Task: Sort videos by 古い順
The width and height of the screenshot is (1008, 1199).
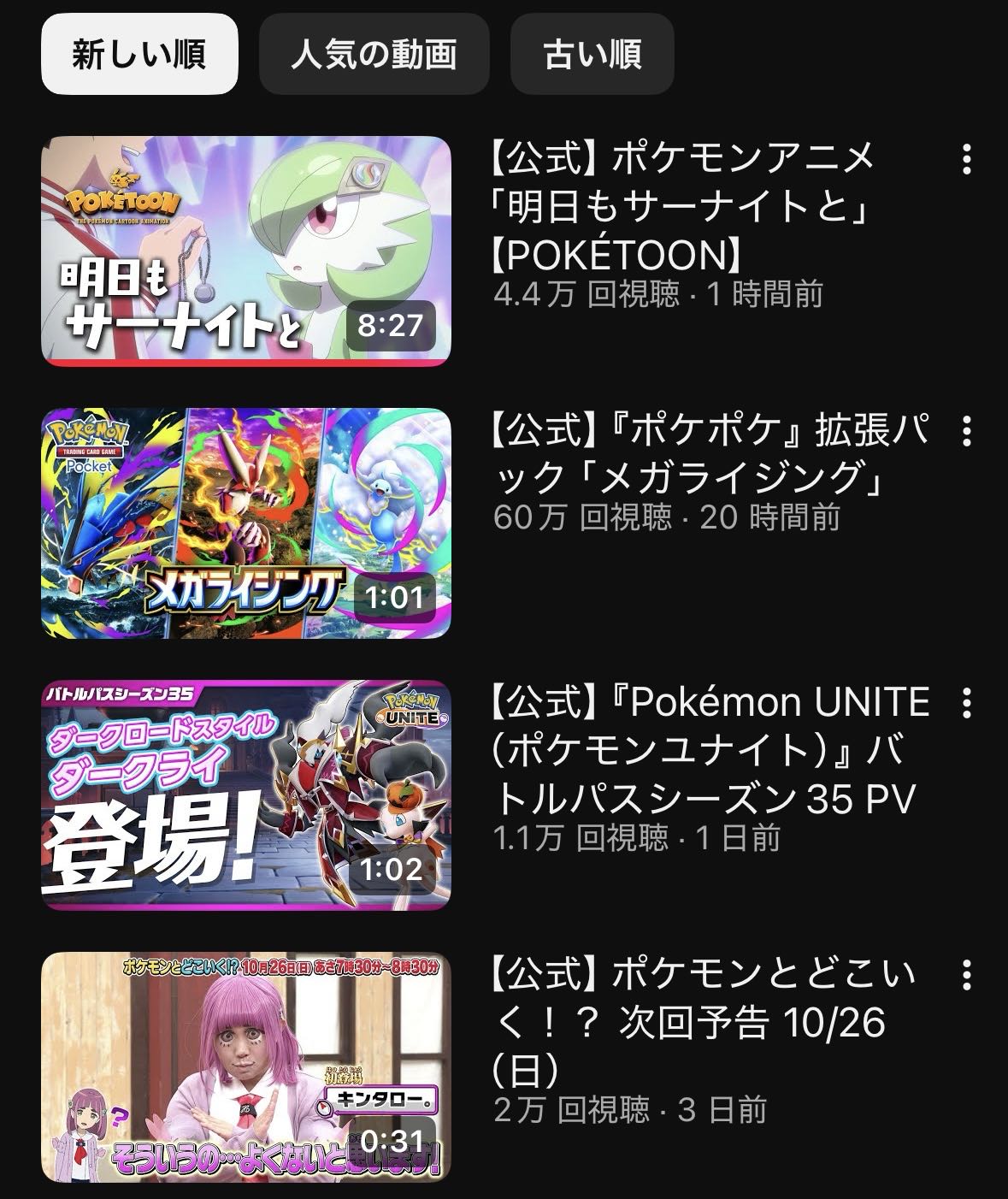Action: tap(592, 54)
